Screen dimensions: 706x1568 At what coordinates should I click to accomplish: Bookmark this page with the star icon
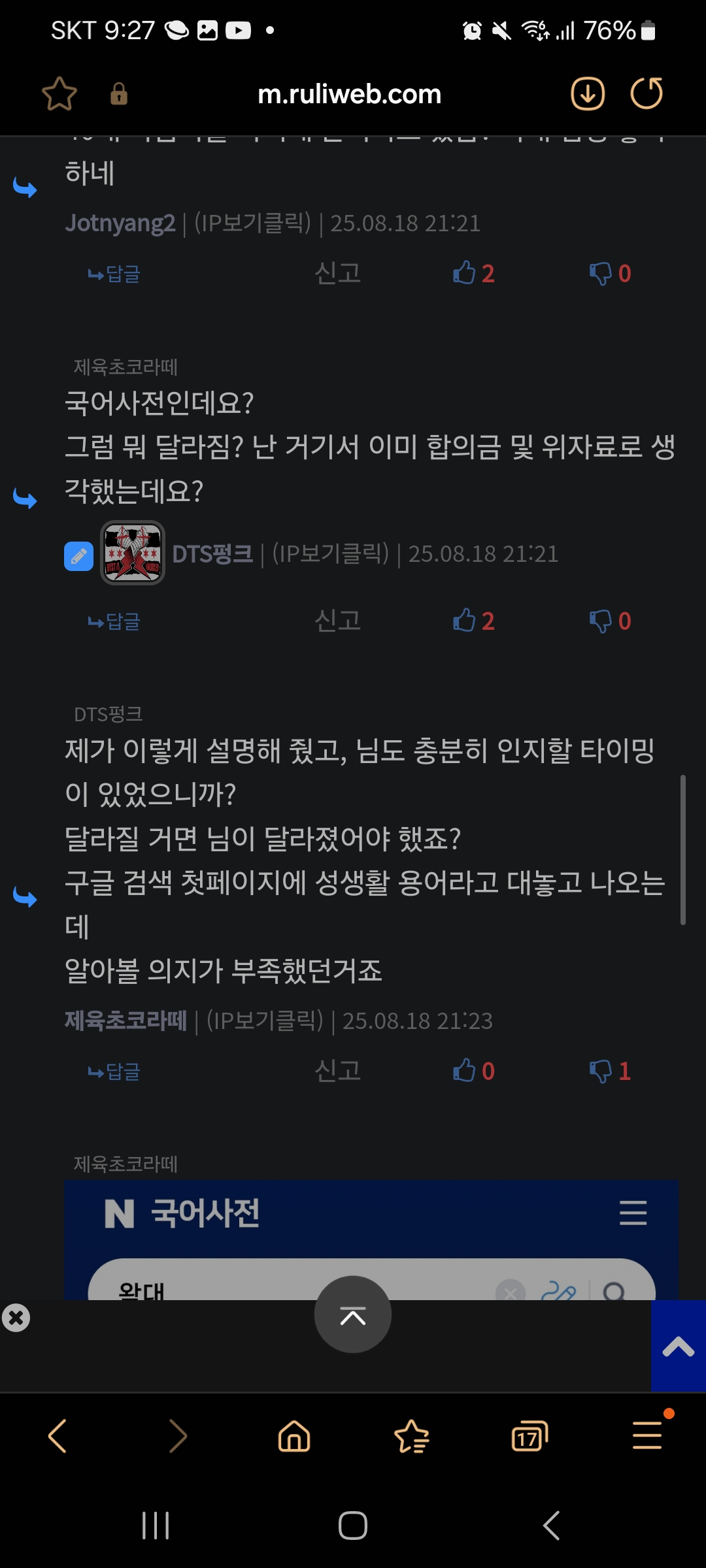tap(59, 94)
